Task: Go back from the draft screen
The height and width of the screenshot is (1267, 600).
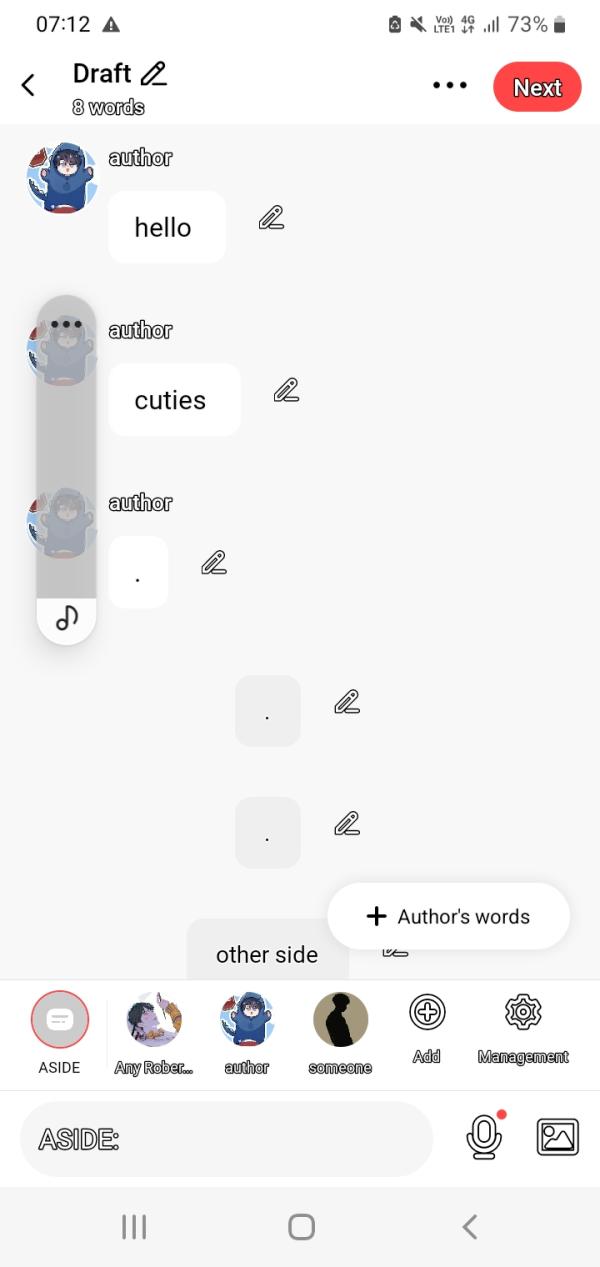Action: click(x=29, y=86)
